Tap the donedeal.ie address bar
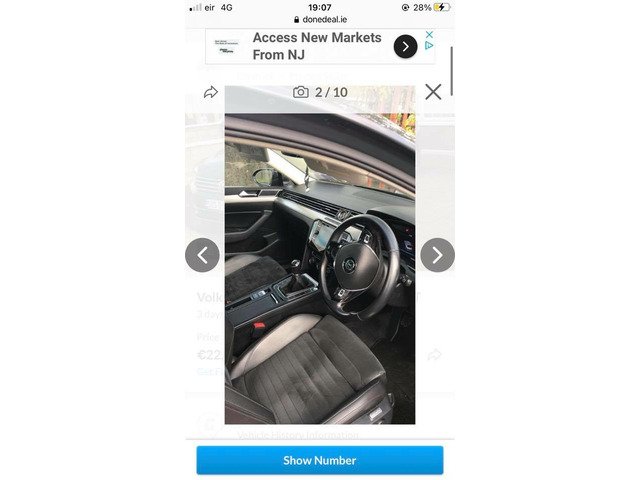 click(319, 19)
